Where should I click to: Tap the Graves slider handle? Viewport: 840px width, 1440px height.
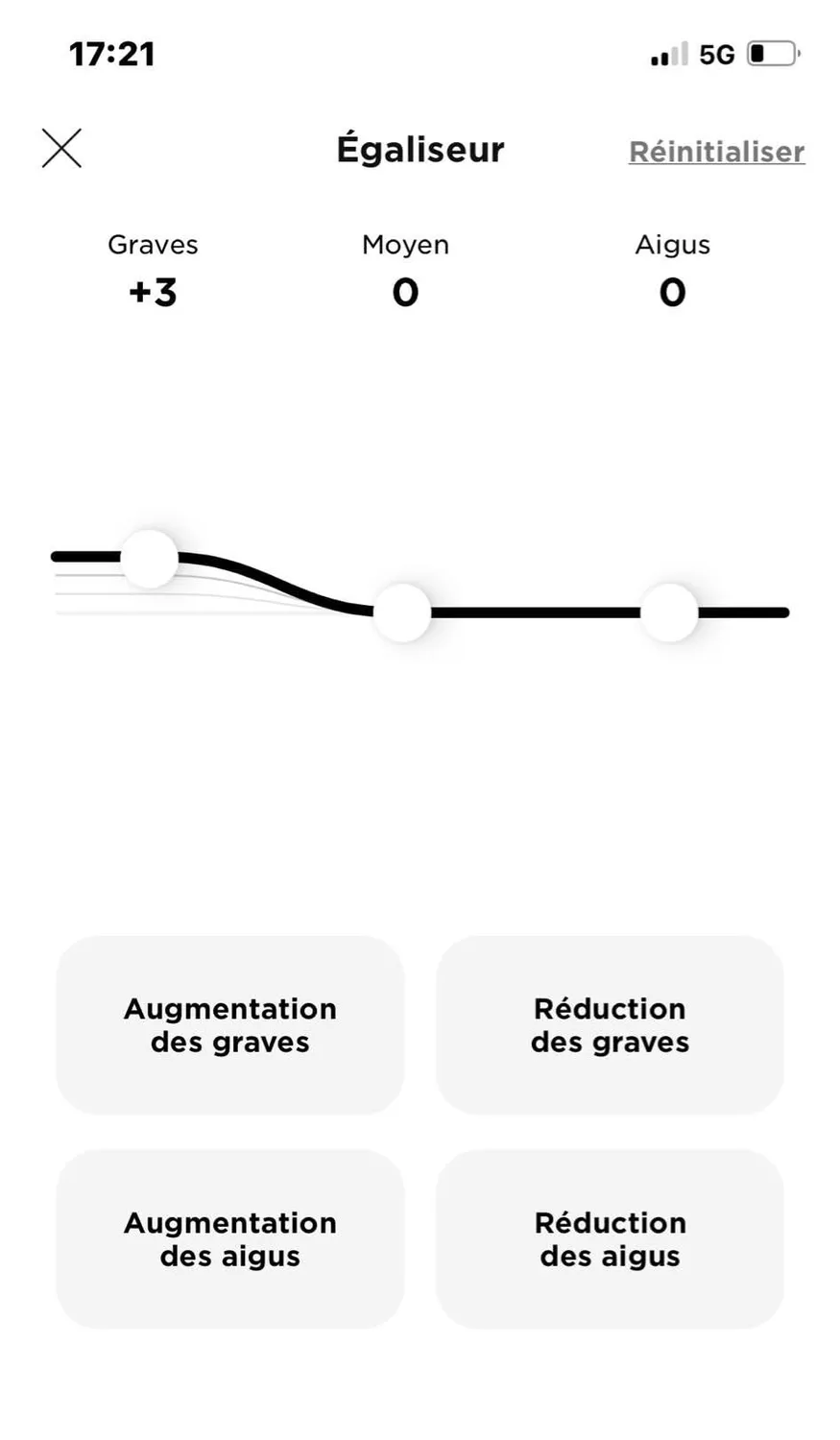point(150,558)
